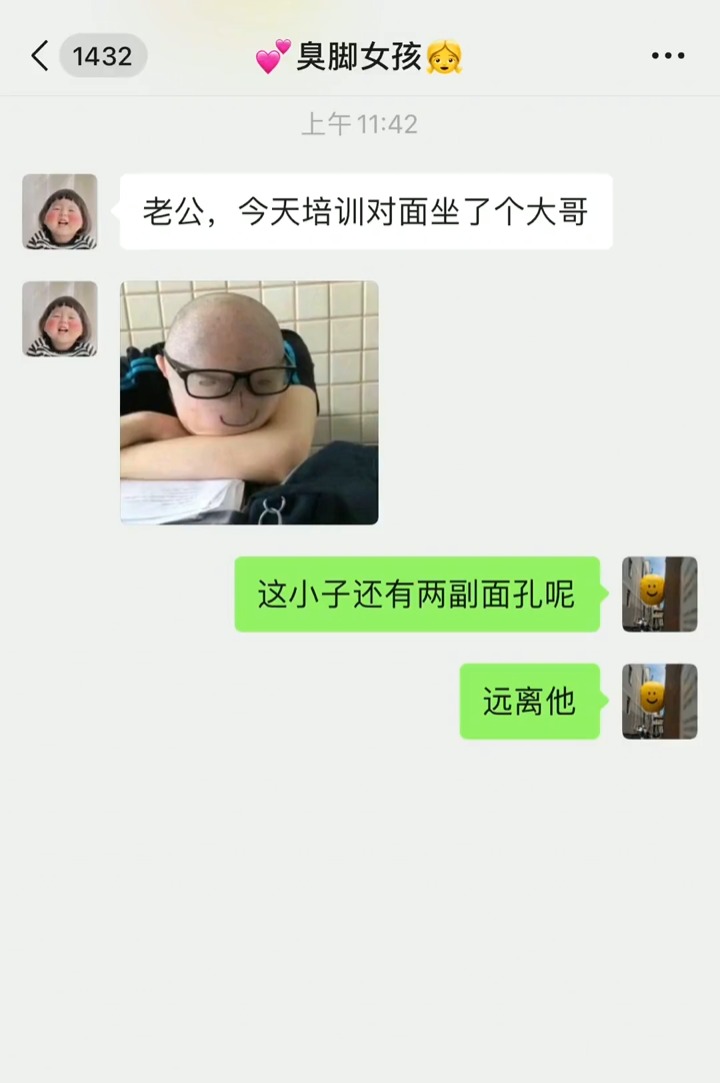Tap the '上午 11:42' timestamp
Image resolution: width=720 pixels, height=1083 pixels.
[x=359, y=124]
